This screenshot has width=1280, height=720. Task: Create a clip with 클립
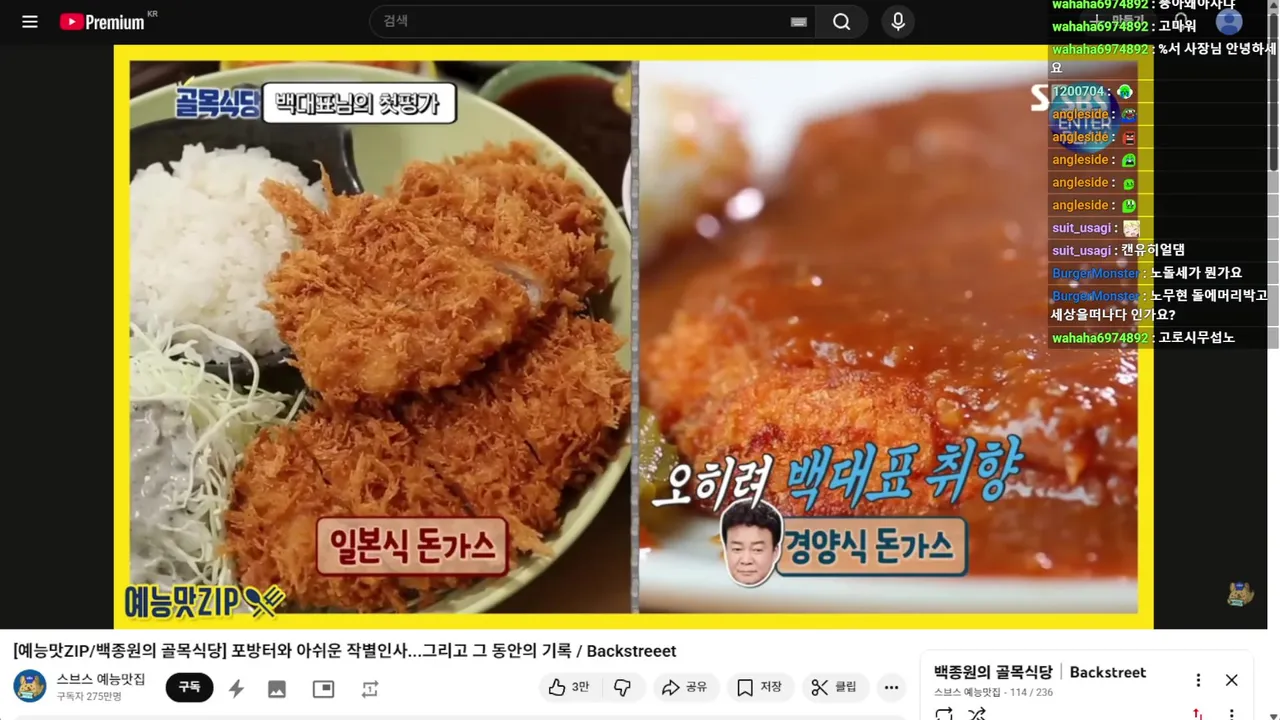pos(834,687)
